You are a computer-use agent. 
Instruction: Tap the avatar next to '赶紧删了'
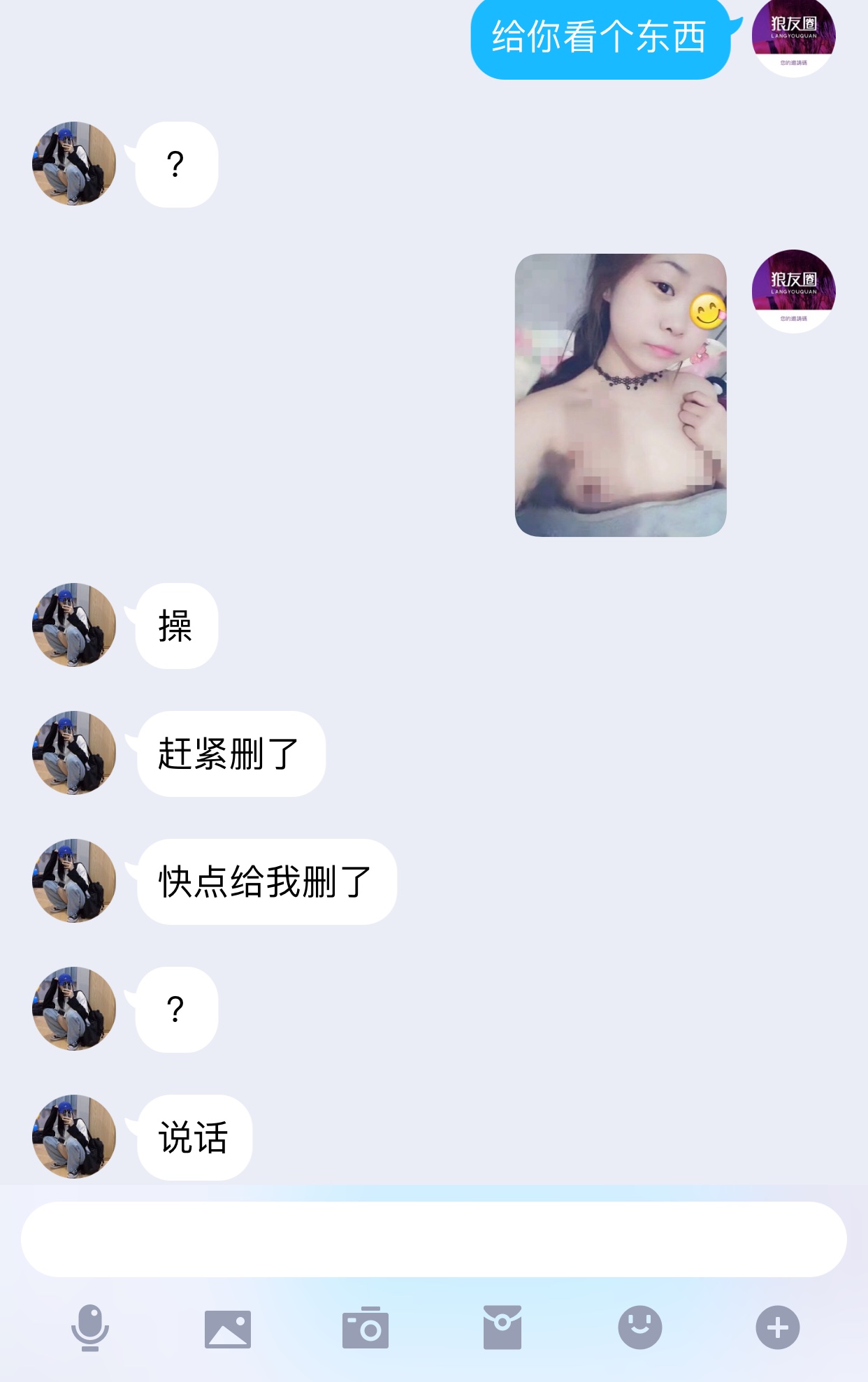(x=74, y=753)
